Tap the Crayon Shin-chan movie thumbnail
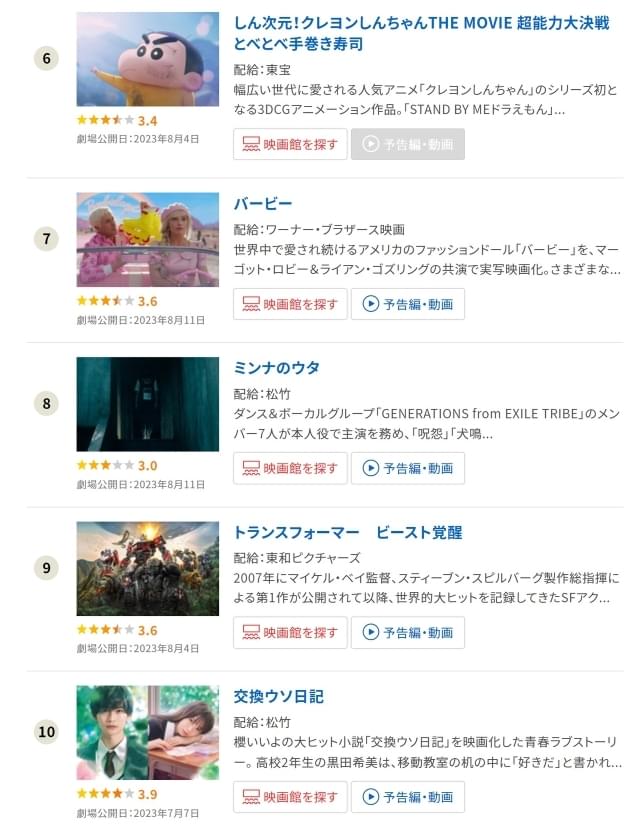Viewport: 640px width, 833px height. click(147, 59)
